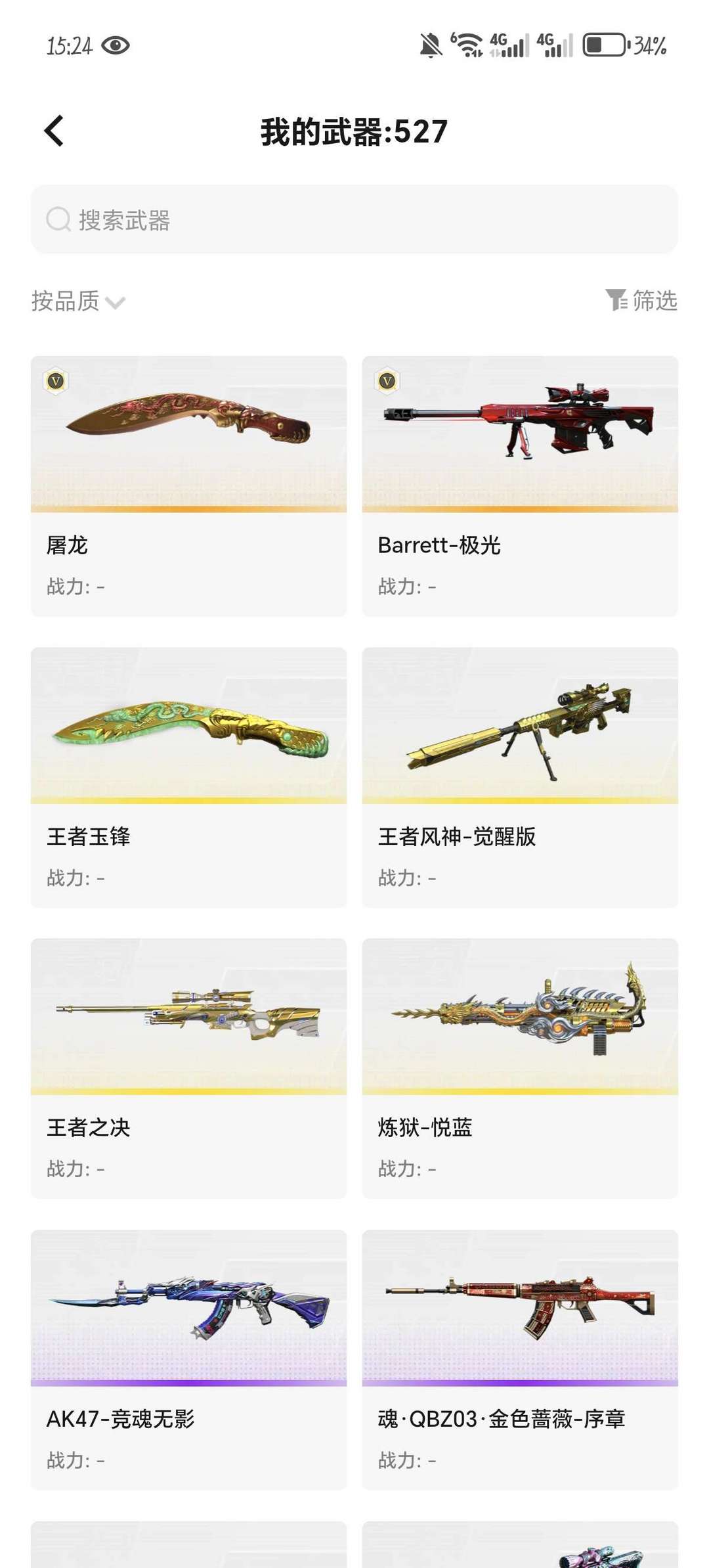Open the Barrett-极光 weapon card
This screenshot has width=709, height=1568.
[x=520, y=486]
